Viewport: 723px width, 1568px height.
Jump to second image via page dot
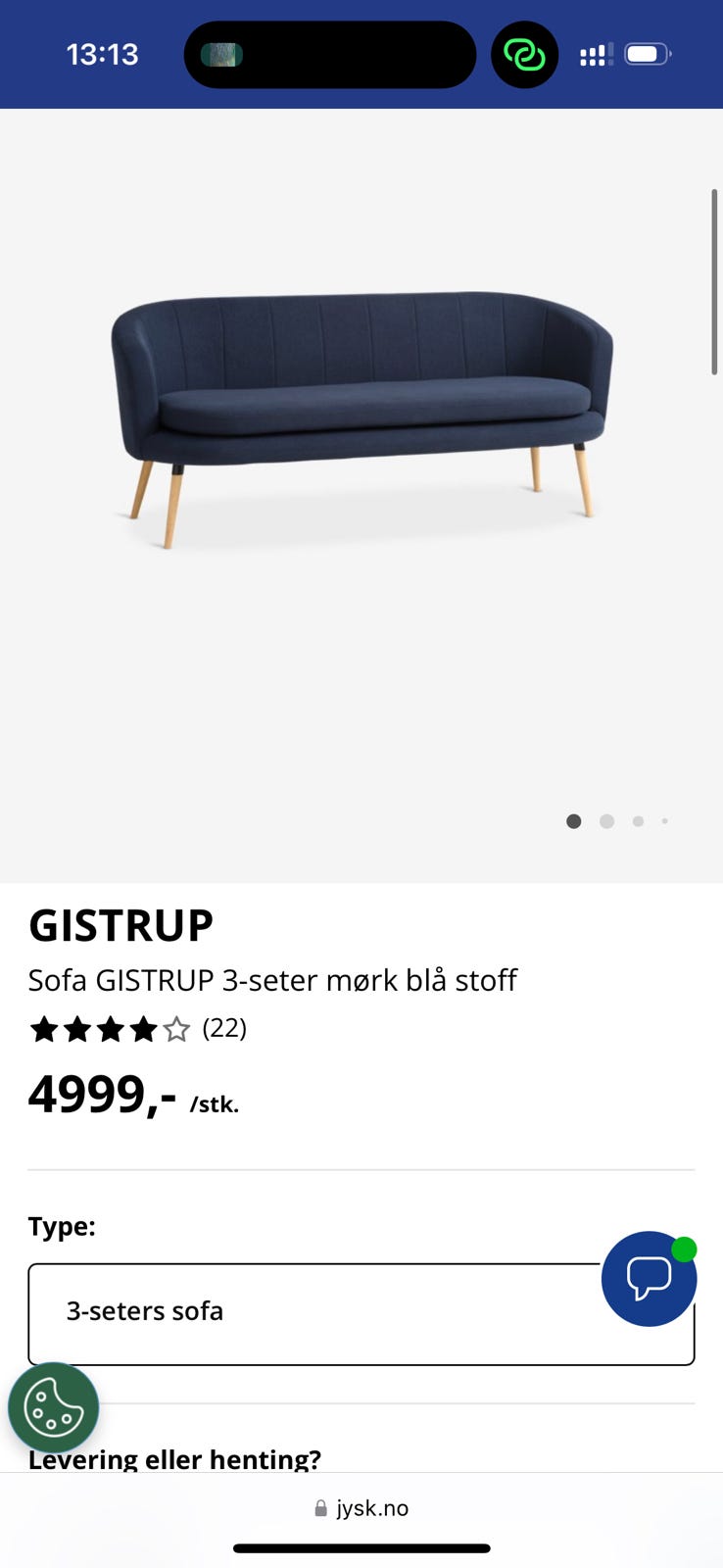(x=607, y=821)
